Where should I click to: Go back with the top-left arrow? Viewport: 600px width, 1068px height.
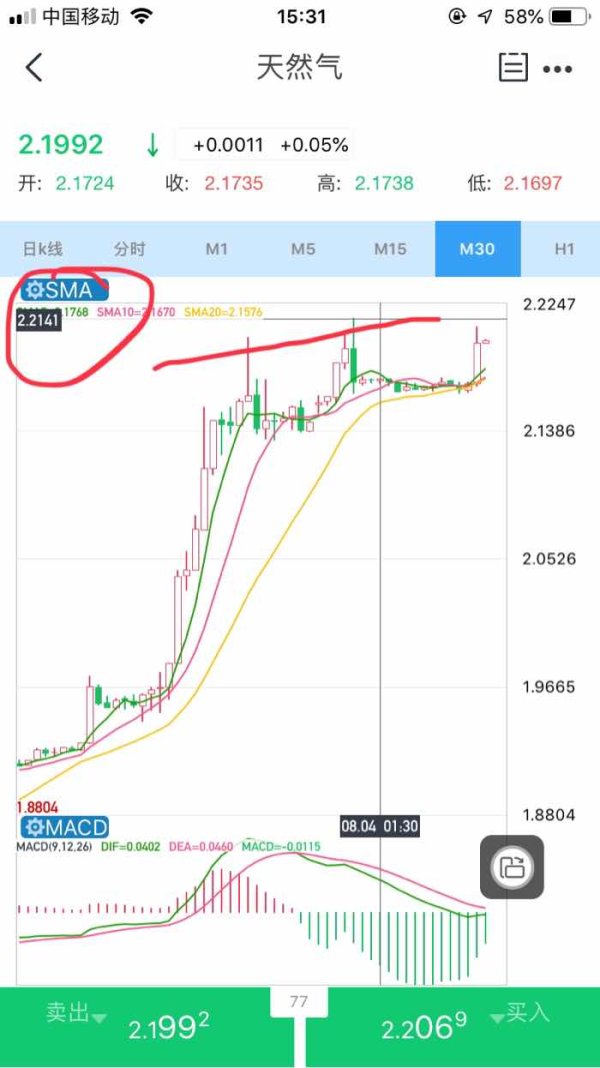coord(34,67)
